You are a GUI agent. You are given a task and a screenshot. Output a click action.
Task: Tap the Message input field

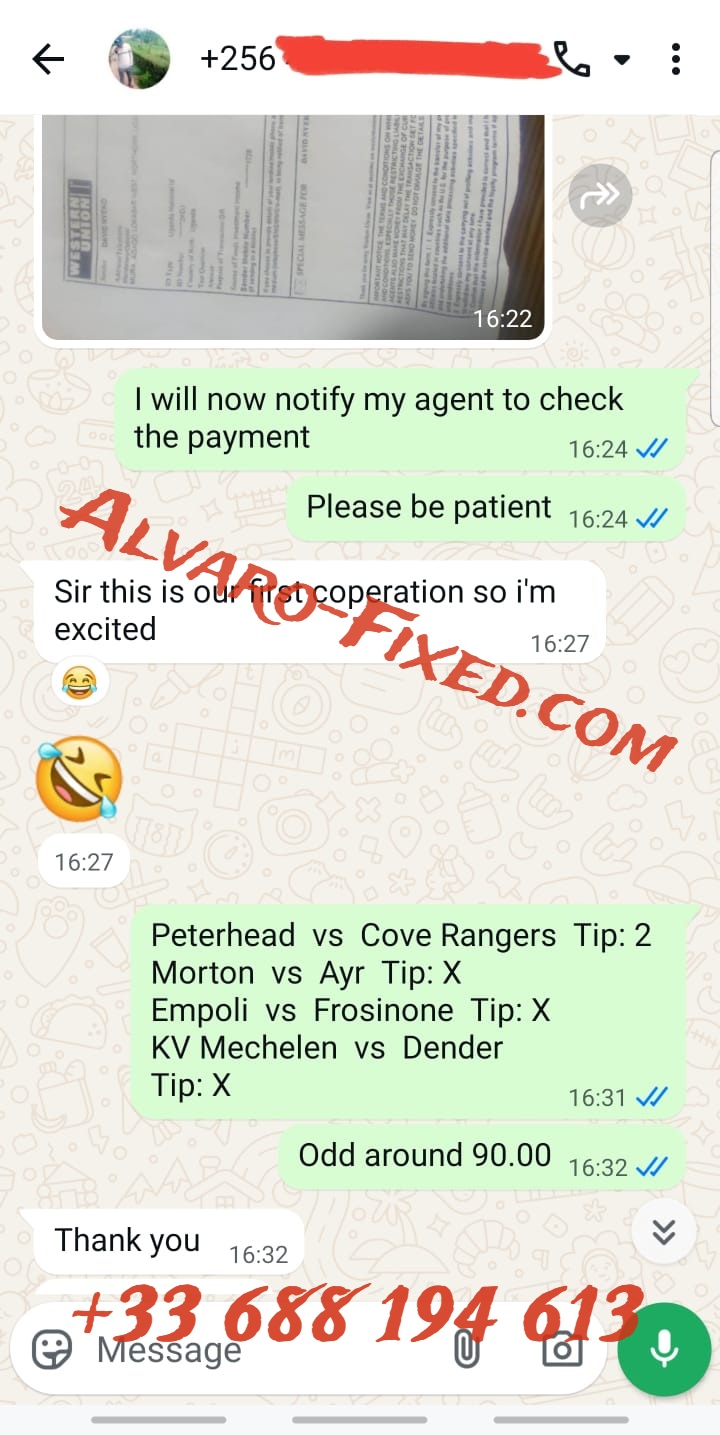pos(260,1350)
